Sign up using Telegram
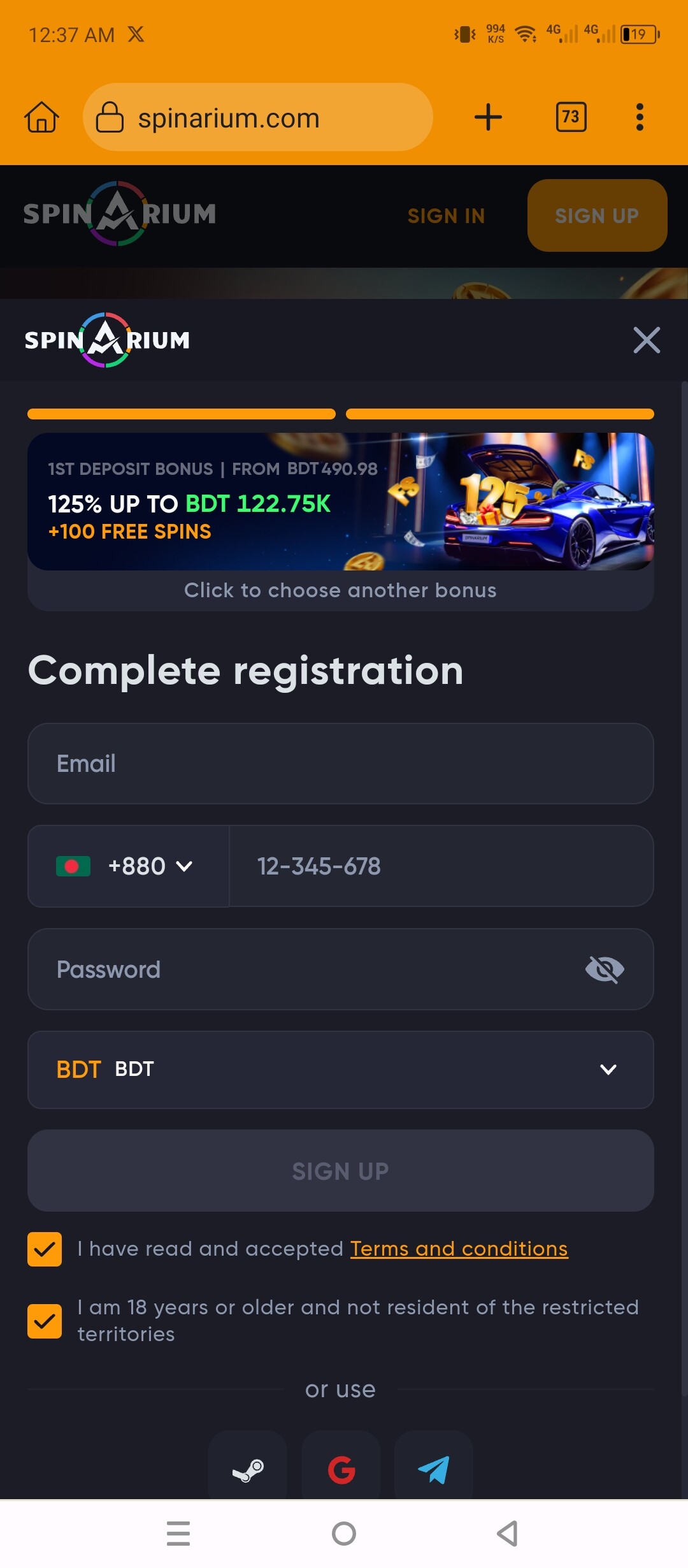This screenshot has height=1568, width=688. coord(434,1469)
